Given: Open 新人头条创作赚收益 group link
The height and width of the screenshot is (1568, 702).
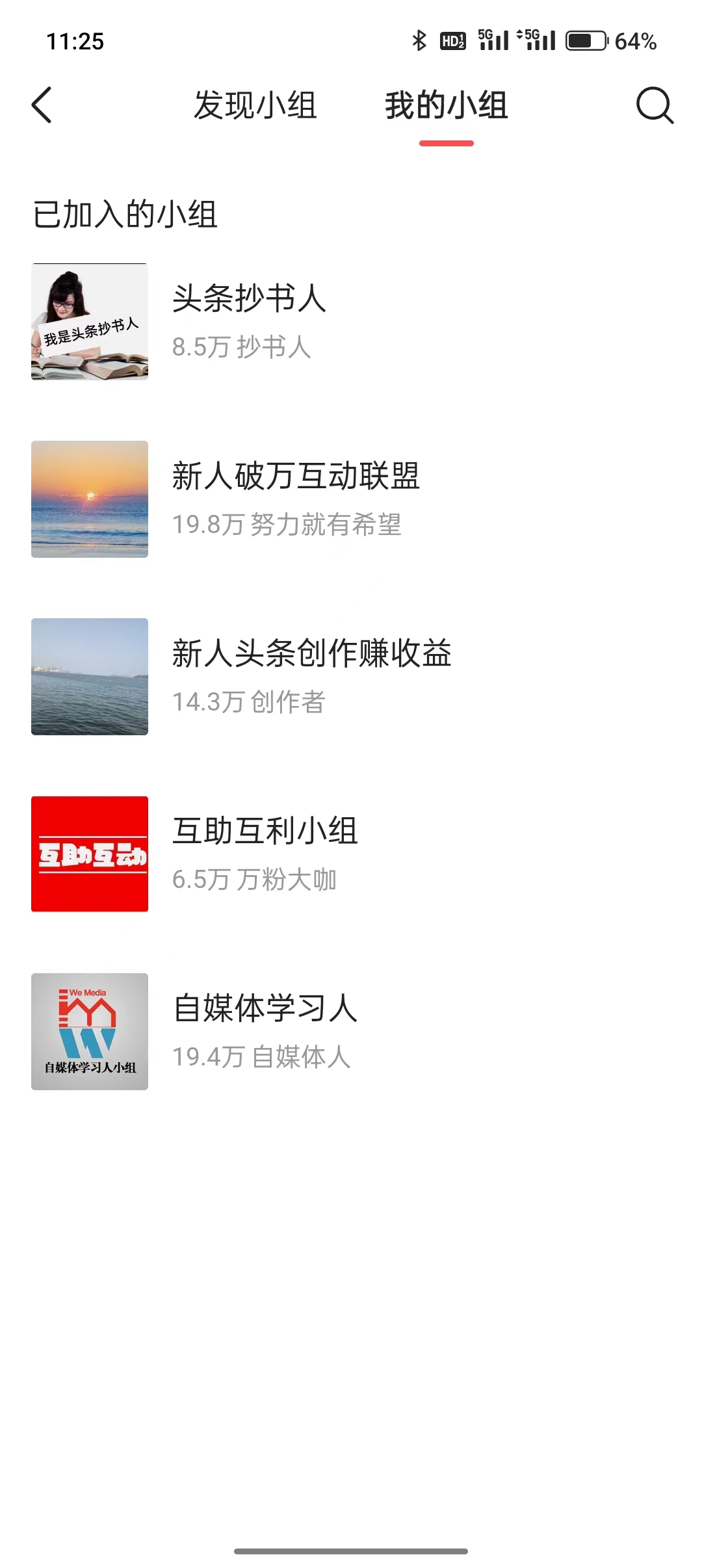Looking at the screenshot, I should click(314, 654).
